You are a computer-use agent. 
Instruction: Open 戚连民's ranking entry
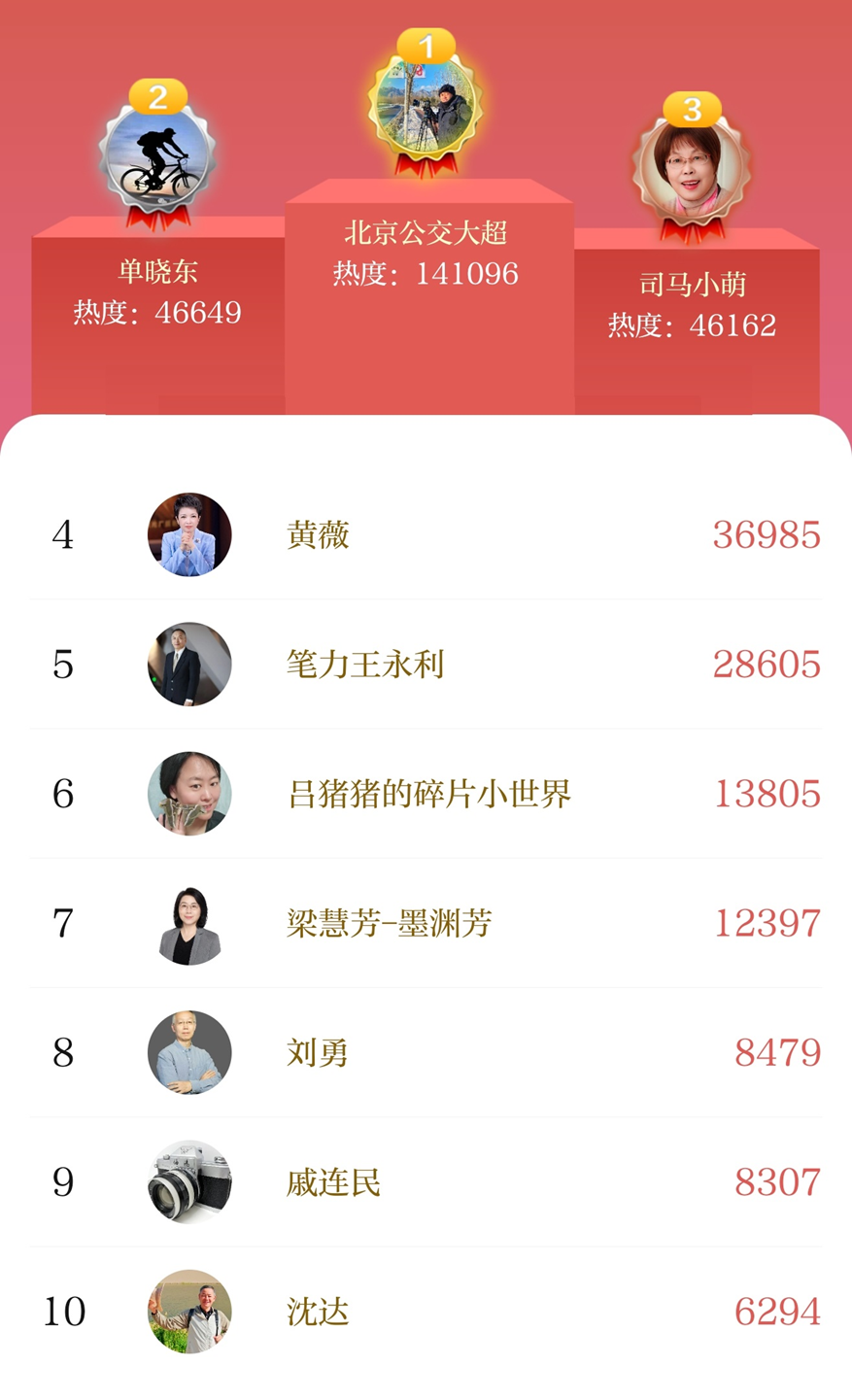click(x=426, y=1182)
